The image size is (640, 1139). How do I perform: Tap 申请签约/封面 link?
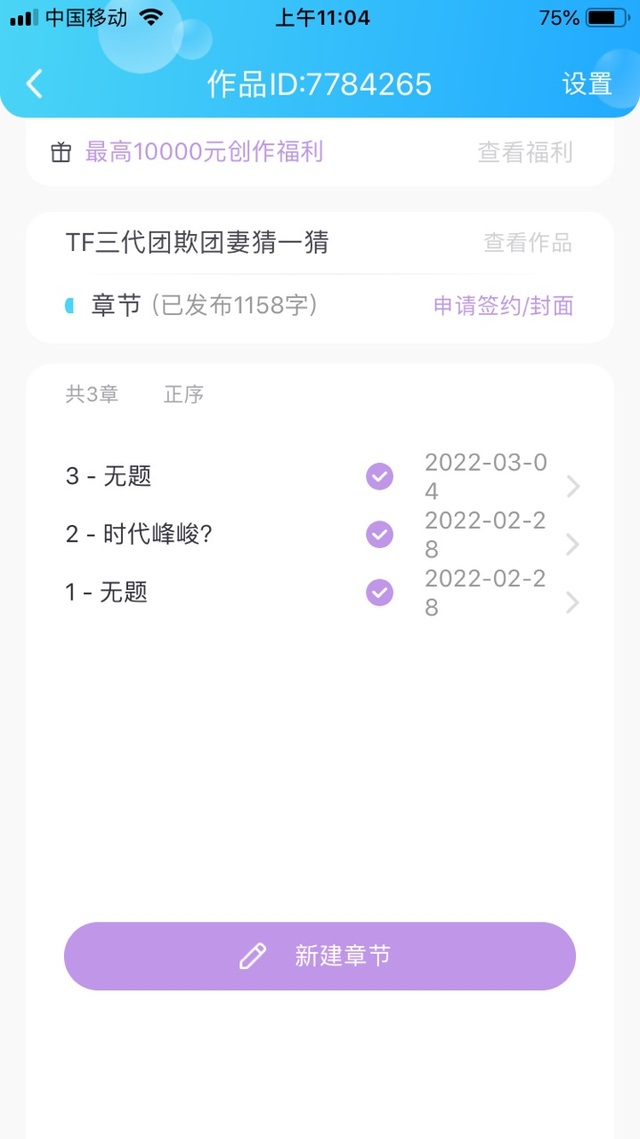pos(503,306)
